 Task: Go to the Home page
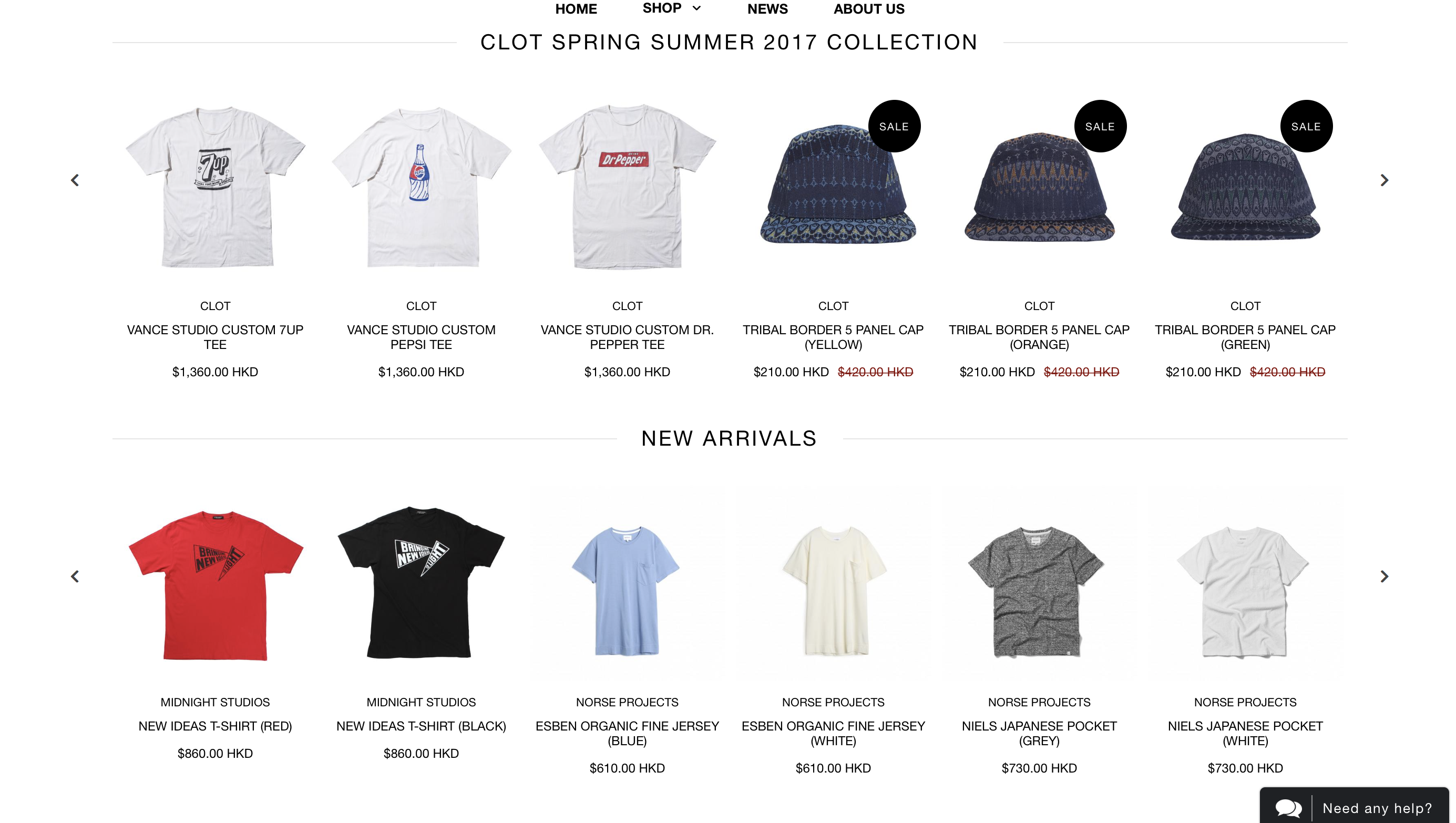pos(576,9)
